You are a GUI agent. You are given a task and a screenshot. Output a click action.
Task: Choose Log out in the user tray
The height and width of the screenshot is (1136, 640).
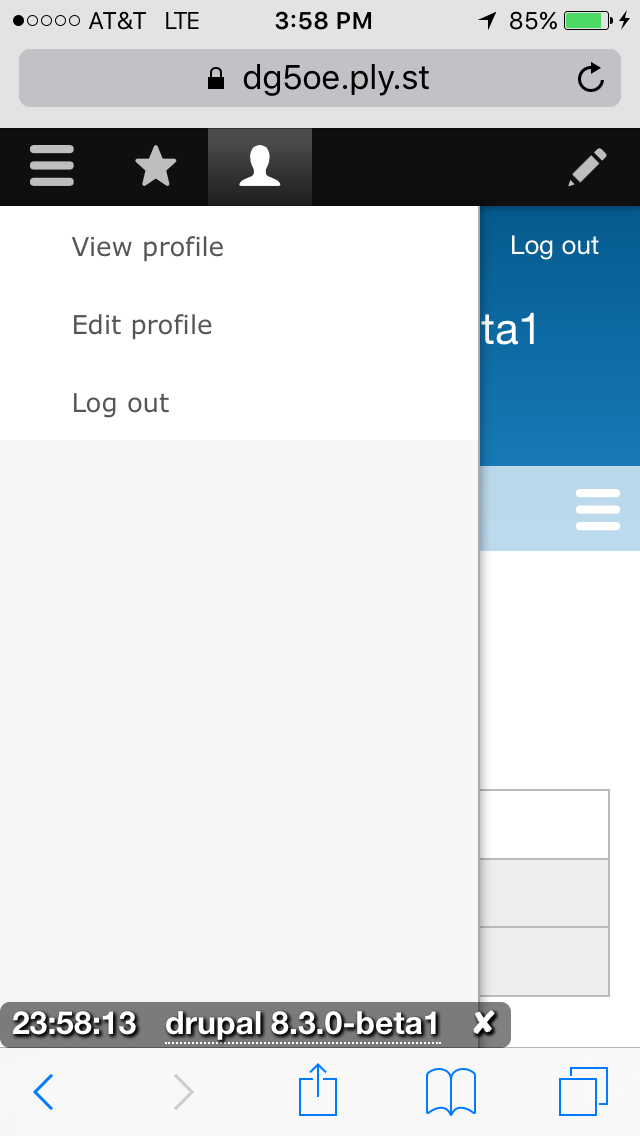point(120,403)
